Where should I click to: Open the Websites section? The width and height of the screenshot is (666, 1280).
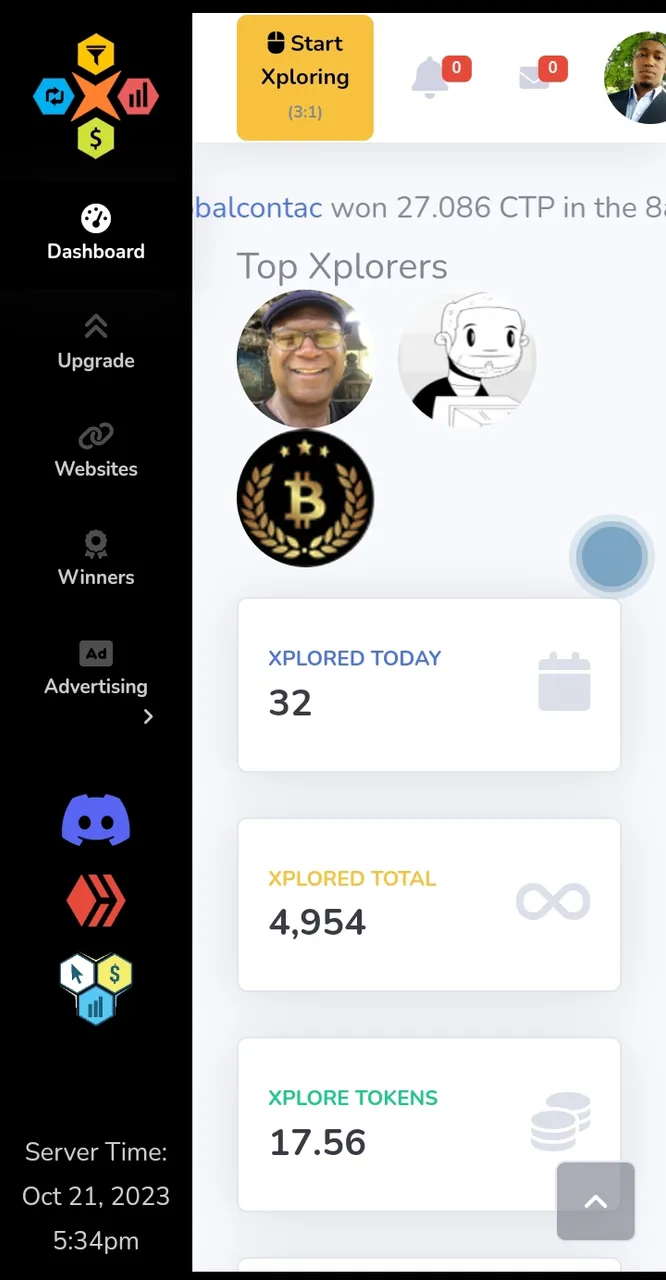point(96,450)
